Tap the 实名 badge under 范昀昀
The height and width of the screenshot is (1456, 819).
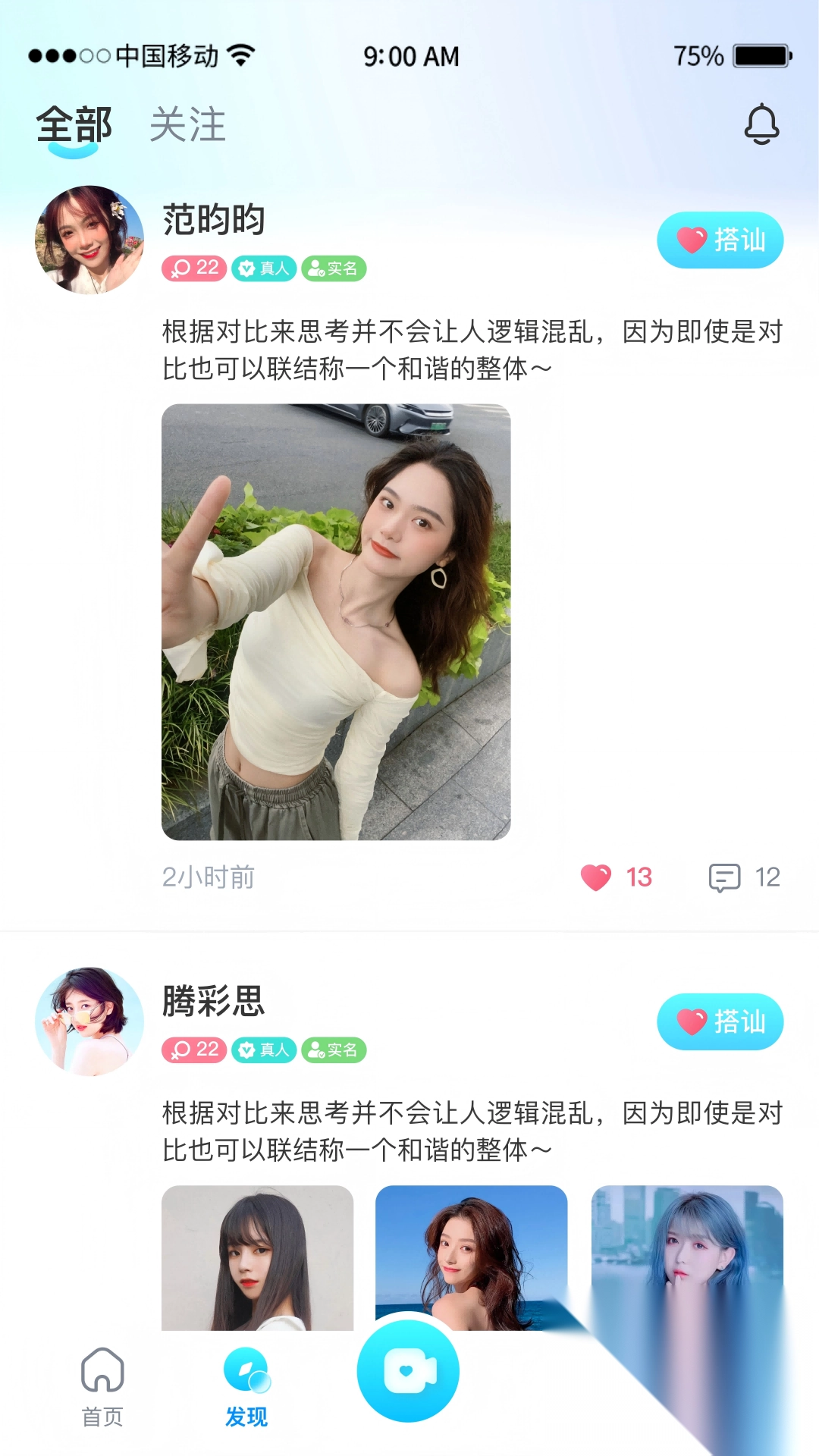(x=334, y=268)
